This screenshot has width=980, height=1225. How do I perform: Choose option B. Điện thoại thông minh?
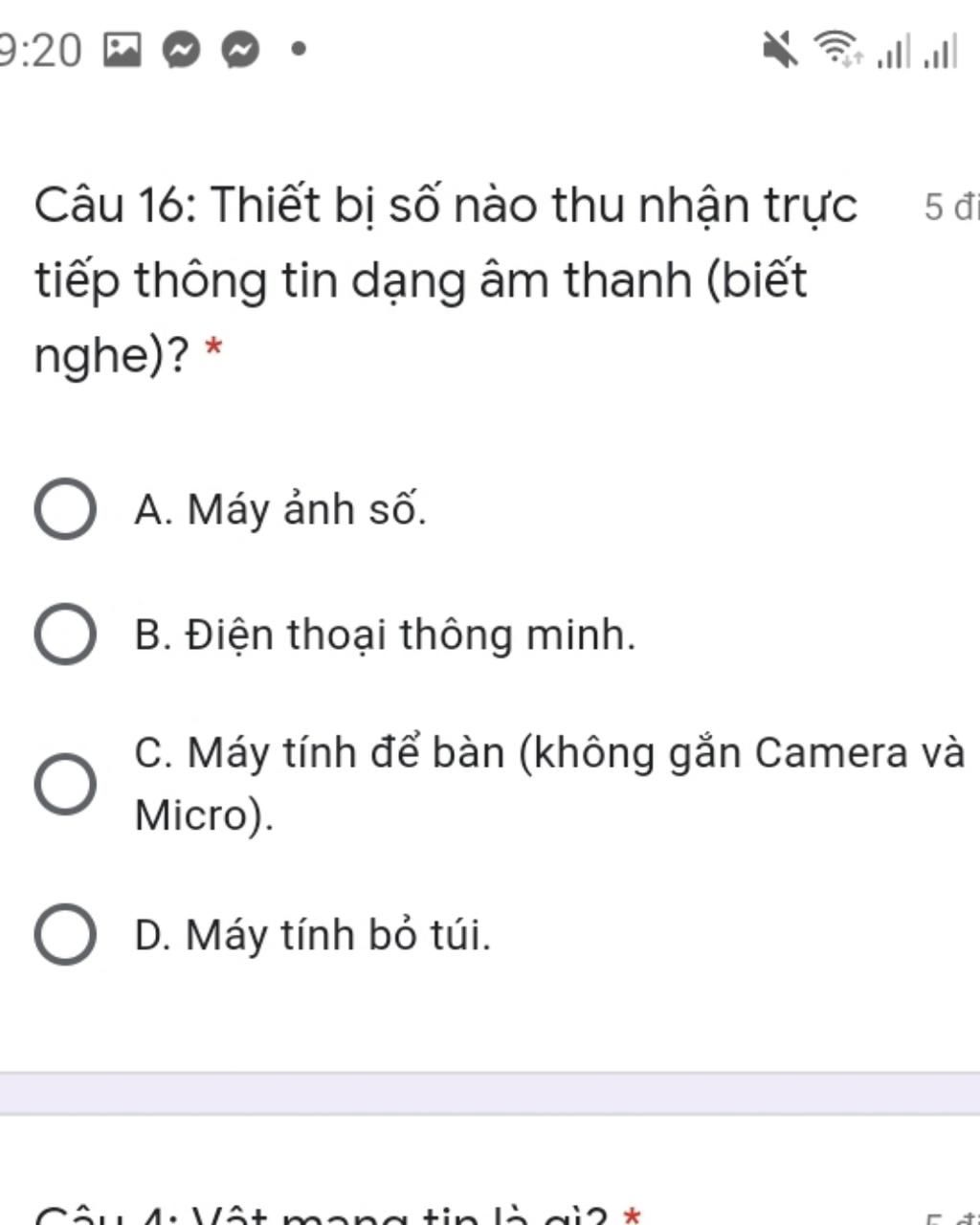65,634
